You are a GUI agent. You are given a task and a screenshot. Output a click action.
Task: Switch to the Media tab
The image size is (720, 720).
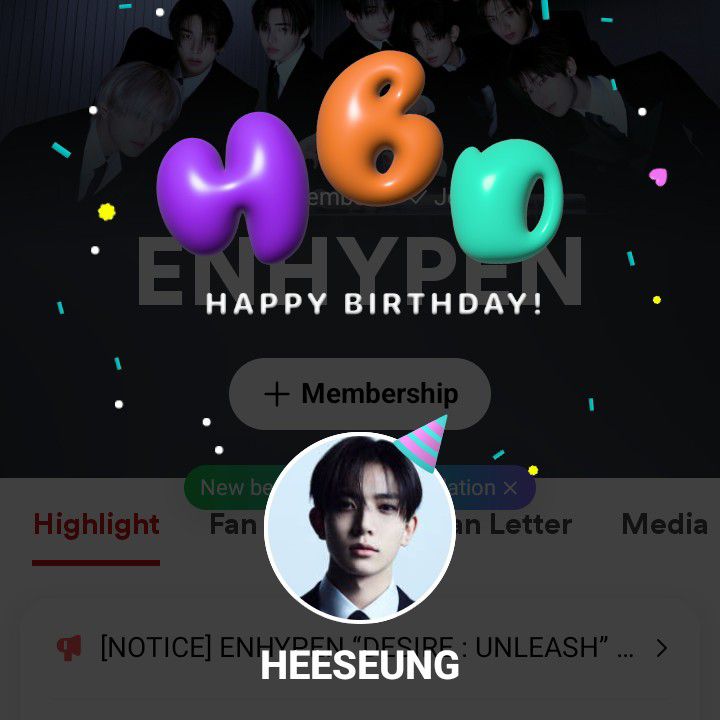pos(664,525)
